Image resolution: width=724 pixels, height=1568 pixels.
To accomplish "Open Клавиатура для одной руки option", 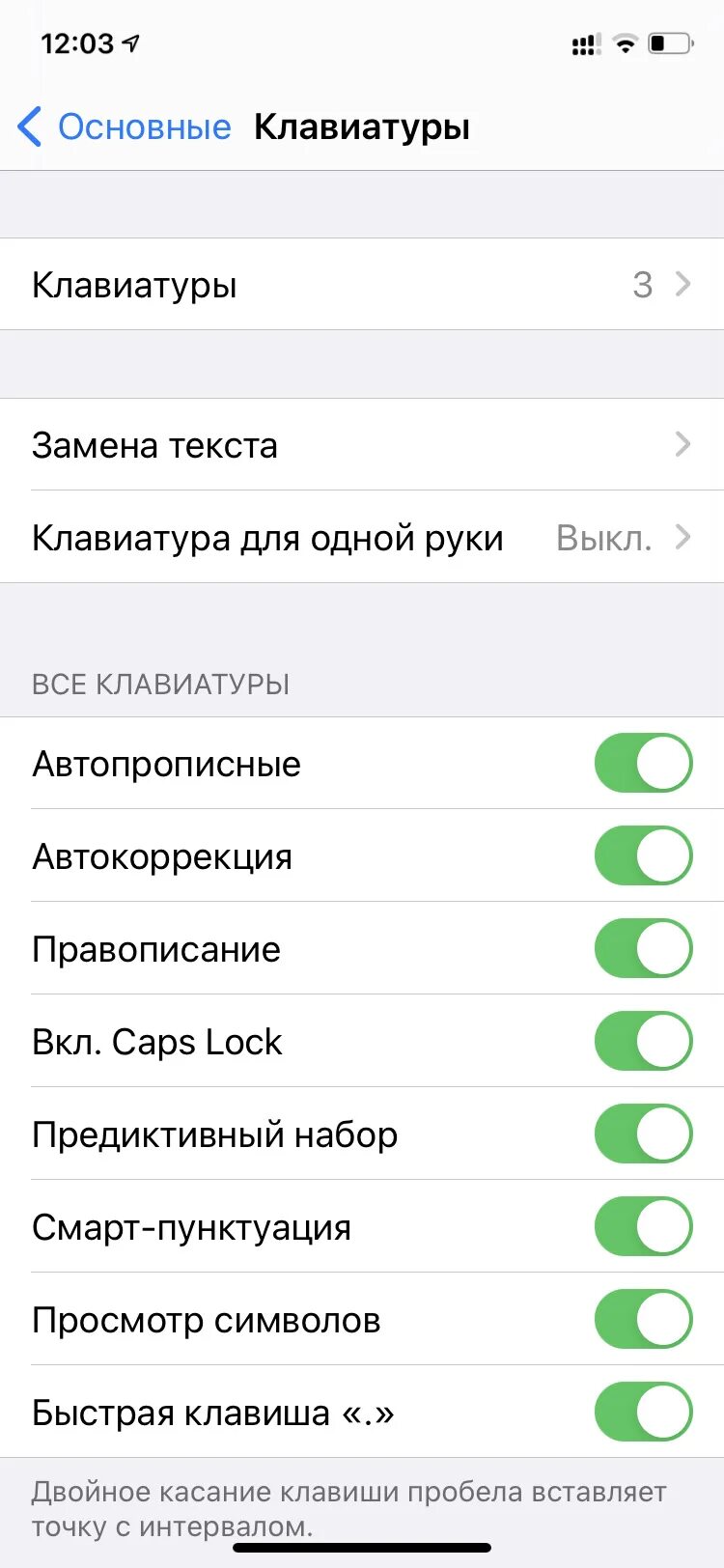I will [x=362, y=538].
